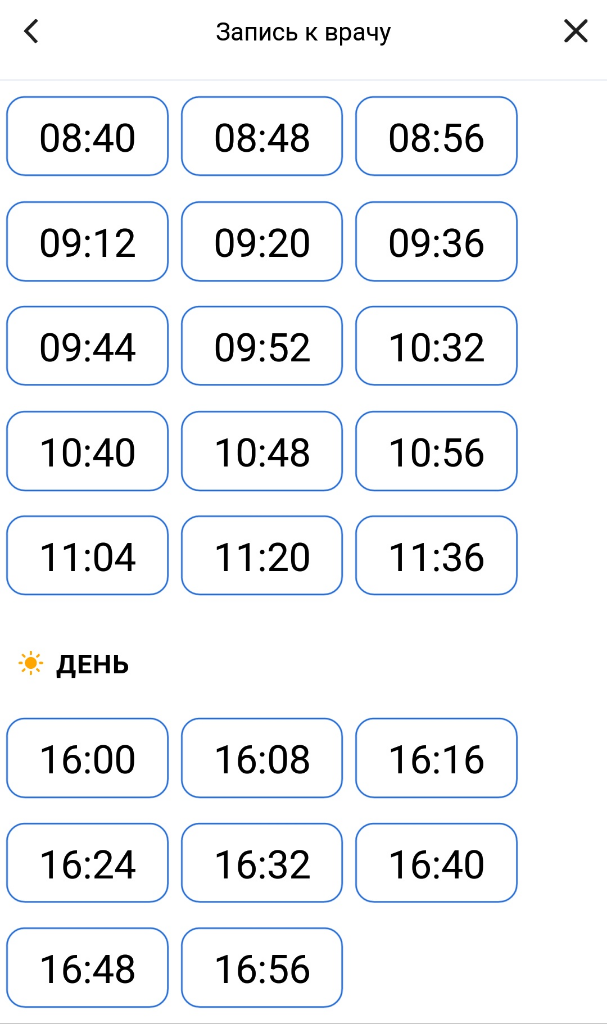Choose the 16:56 slot

tap(262, 968)
